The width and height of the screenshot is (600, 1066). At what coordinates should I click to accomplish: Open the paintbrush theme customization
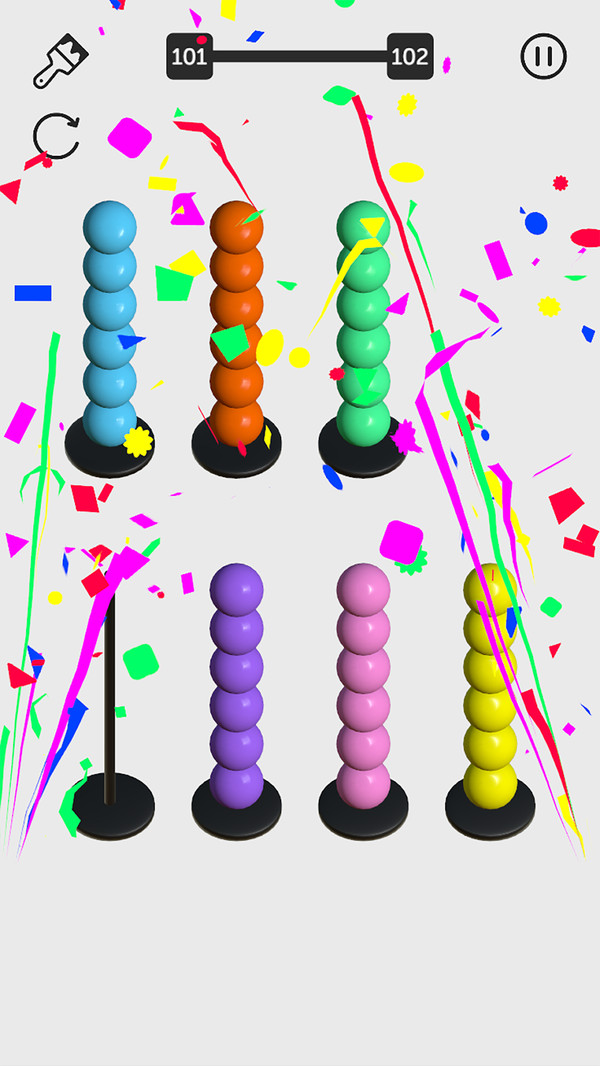(60, 61)
